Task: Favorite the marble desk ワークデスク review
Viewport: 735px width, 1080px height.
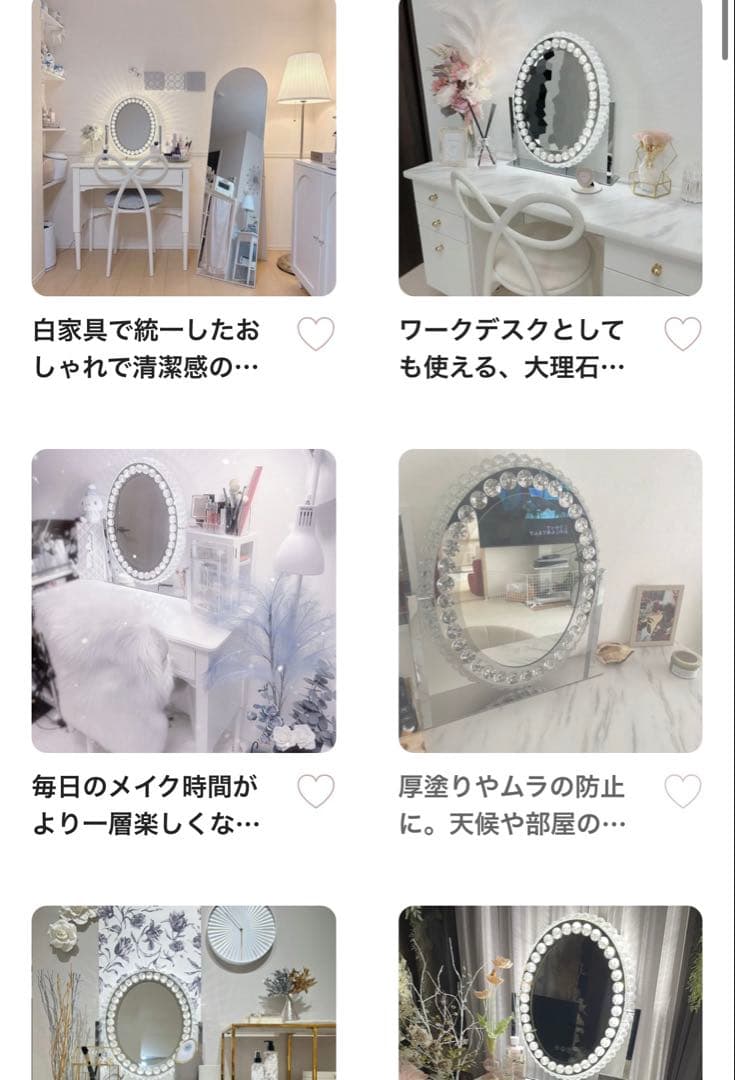Action: click(684, 334)
